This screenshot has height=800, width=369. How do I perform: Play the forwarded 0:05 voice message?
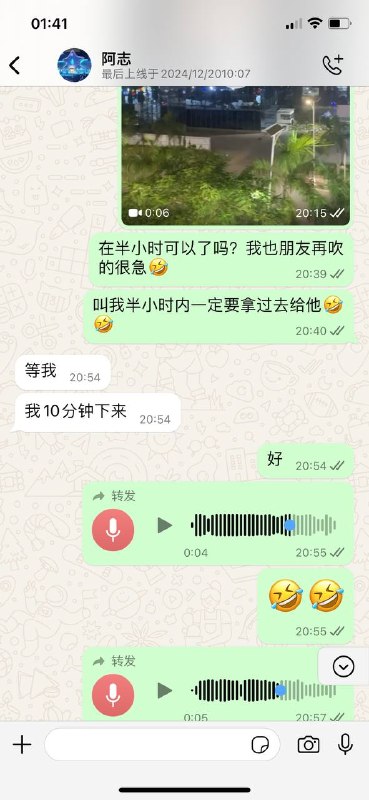click(x=164, y=691)
